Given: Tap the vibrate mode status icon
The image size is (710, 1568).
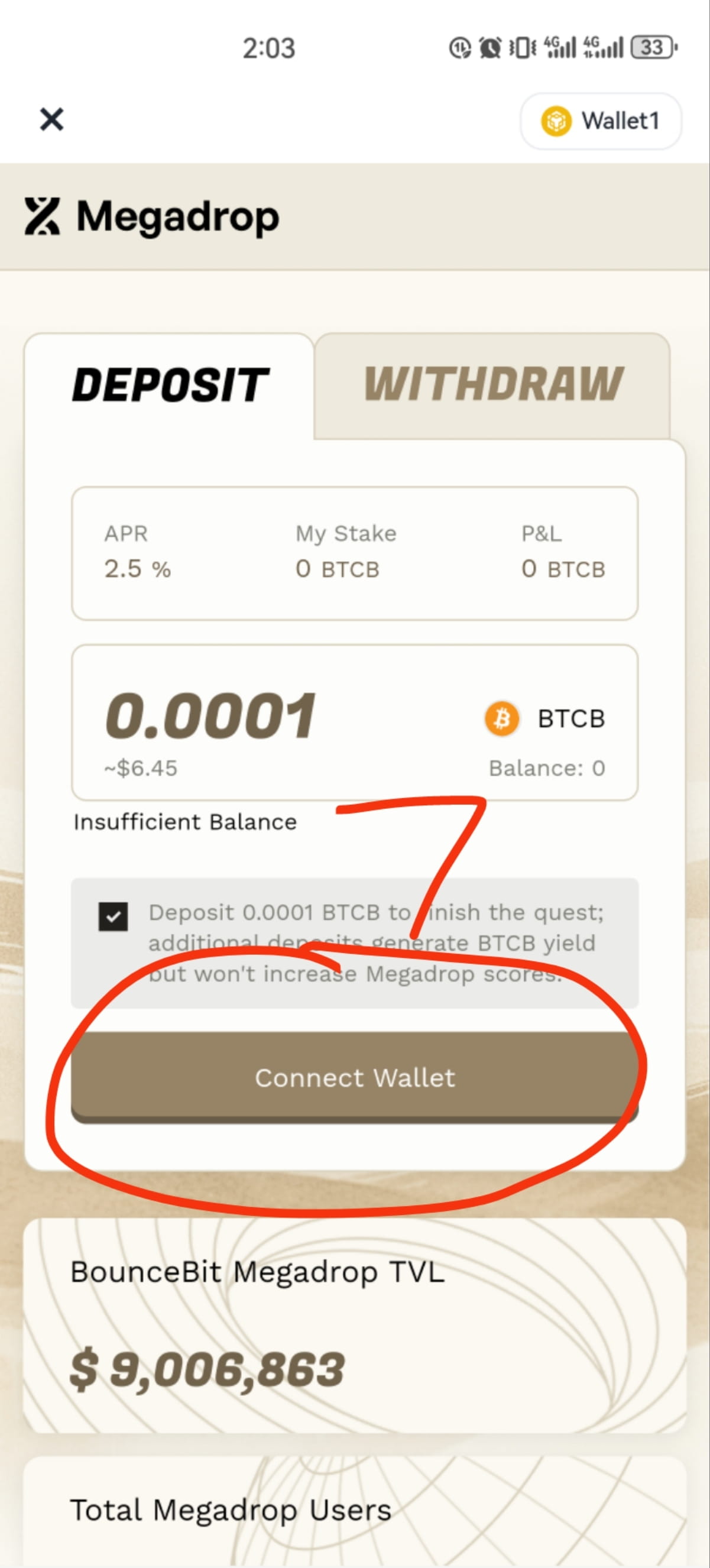Looking at the screenshot, I should point(522,48).
